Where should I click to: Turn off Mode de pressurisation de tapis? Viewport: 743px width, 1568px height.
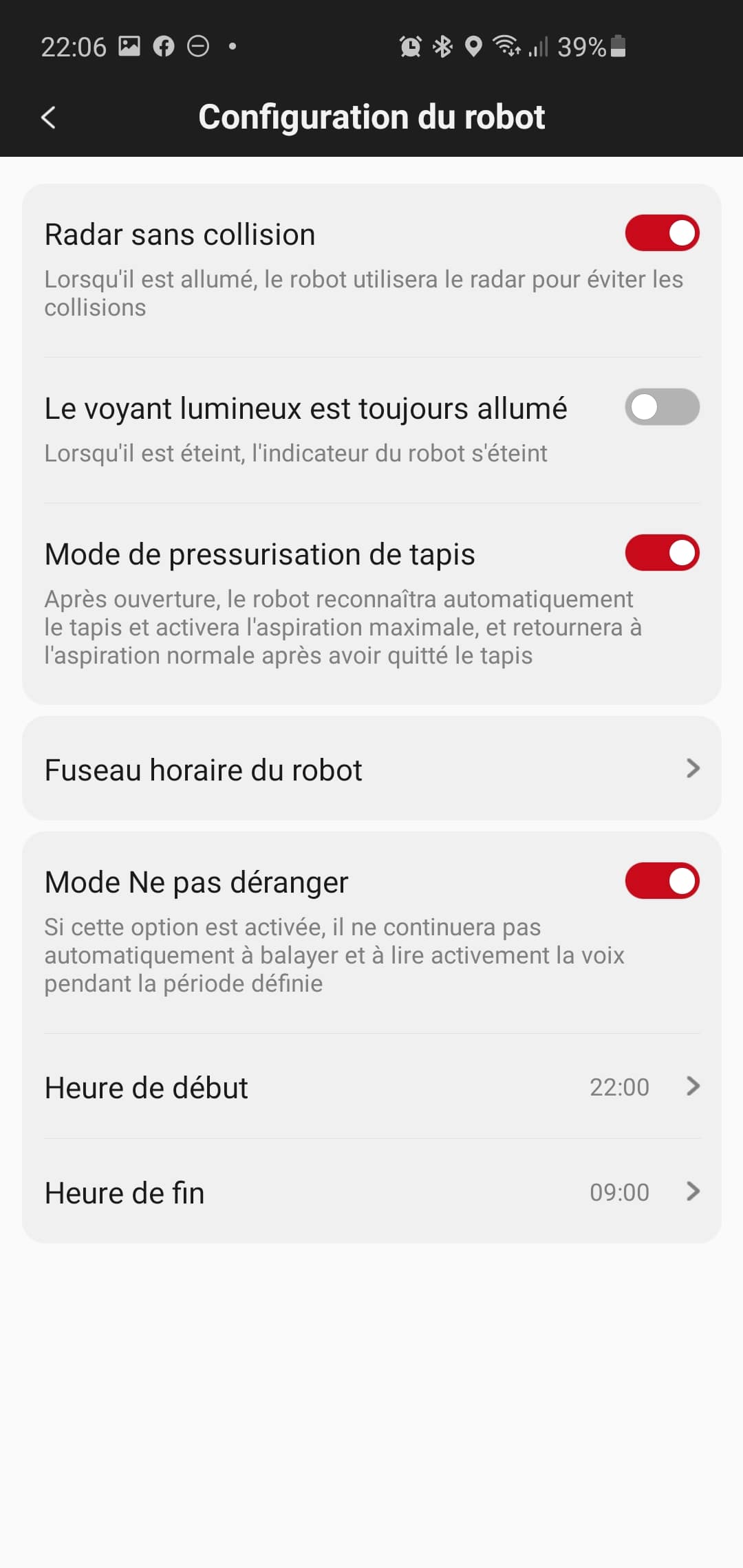(x=662, y=553)
